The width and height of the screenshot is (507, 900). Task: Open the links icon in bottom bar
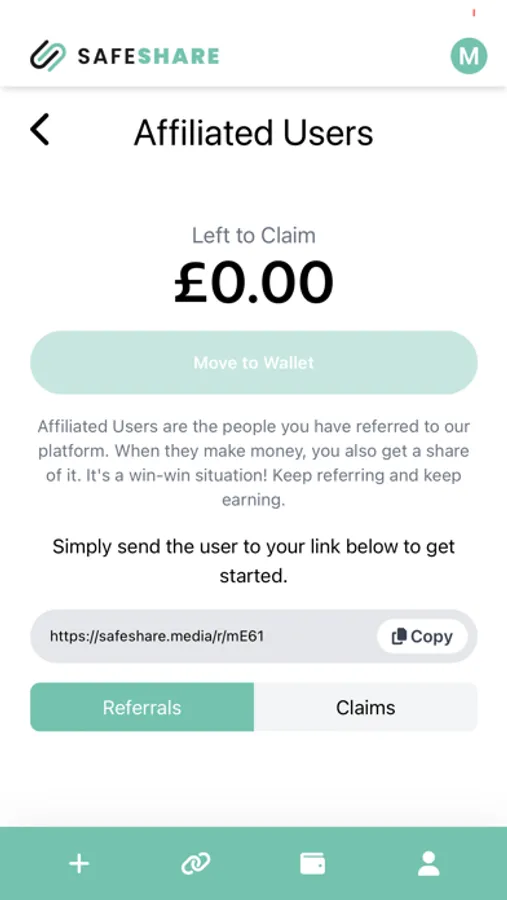click(196, 863)
